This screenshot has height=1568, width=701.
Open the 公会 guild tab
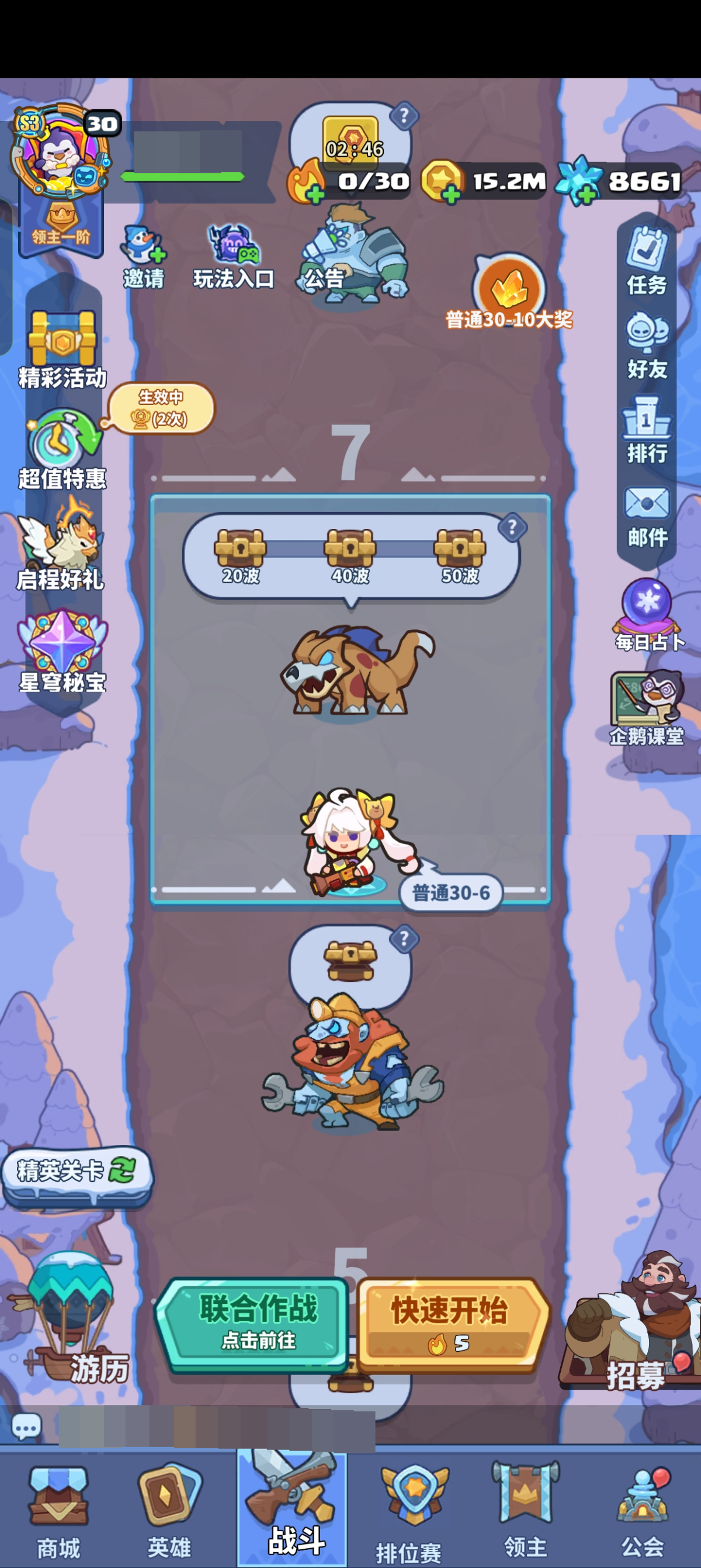[643, 1511]
